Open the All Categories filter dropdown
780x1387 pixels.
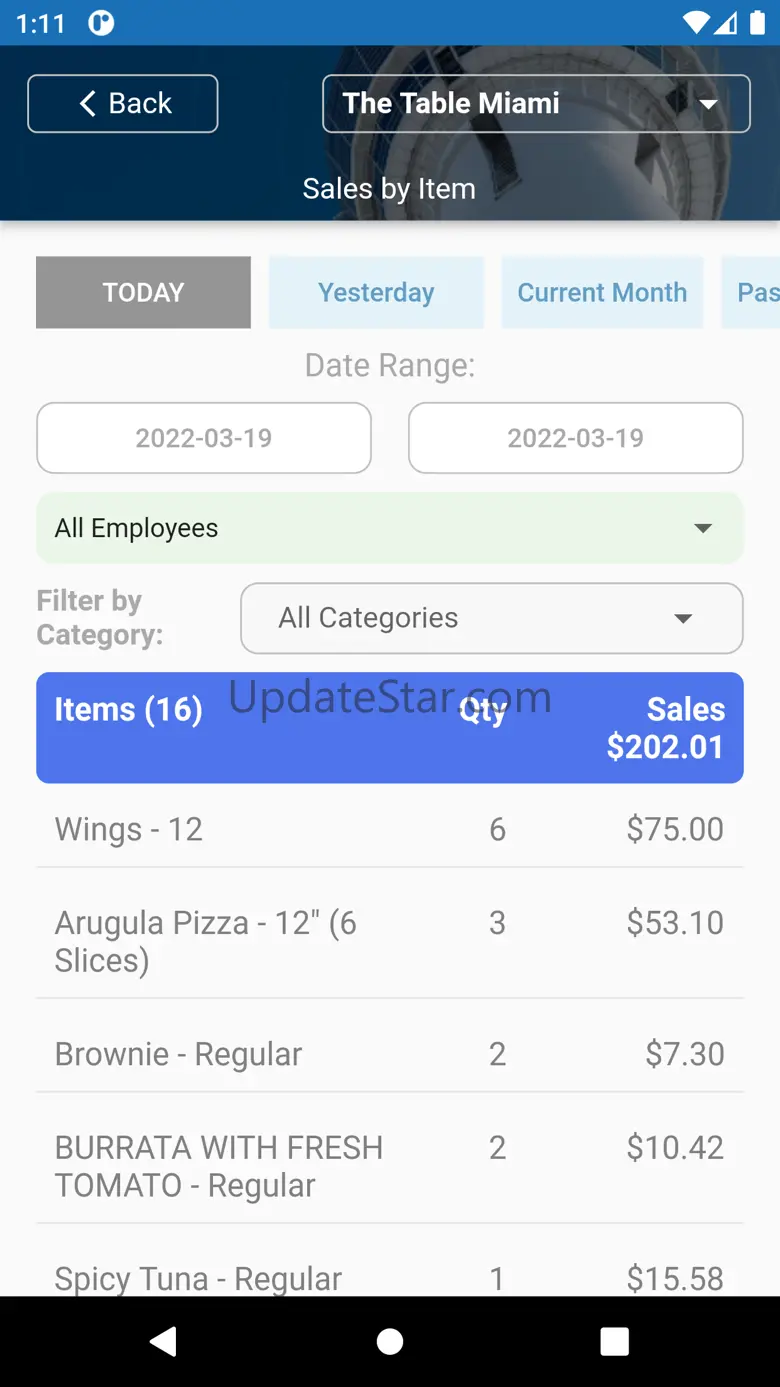(x=492, y=618)
